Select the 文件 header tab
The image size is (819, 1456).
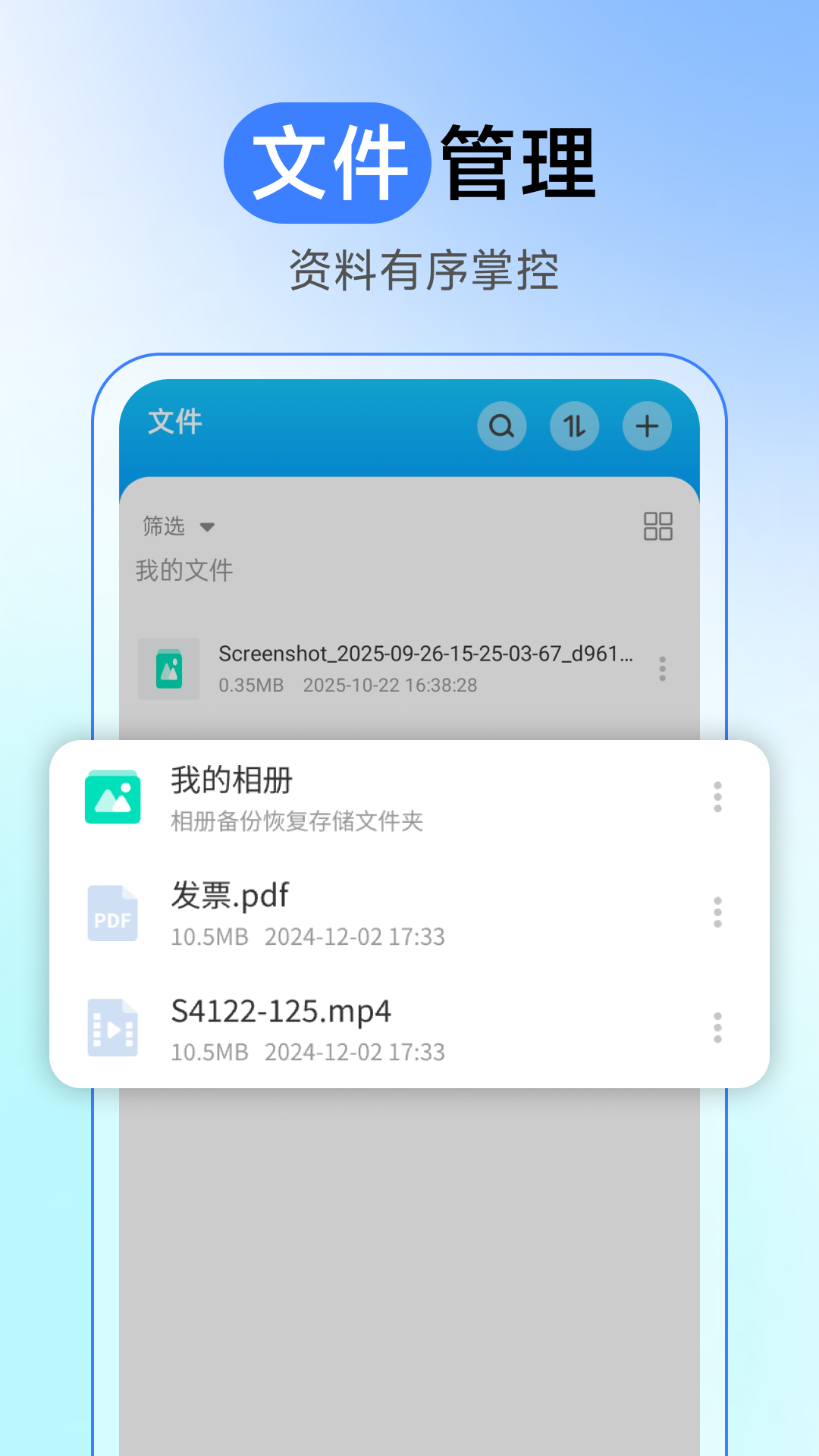(x=173, y=423)
